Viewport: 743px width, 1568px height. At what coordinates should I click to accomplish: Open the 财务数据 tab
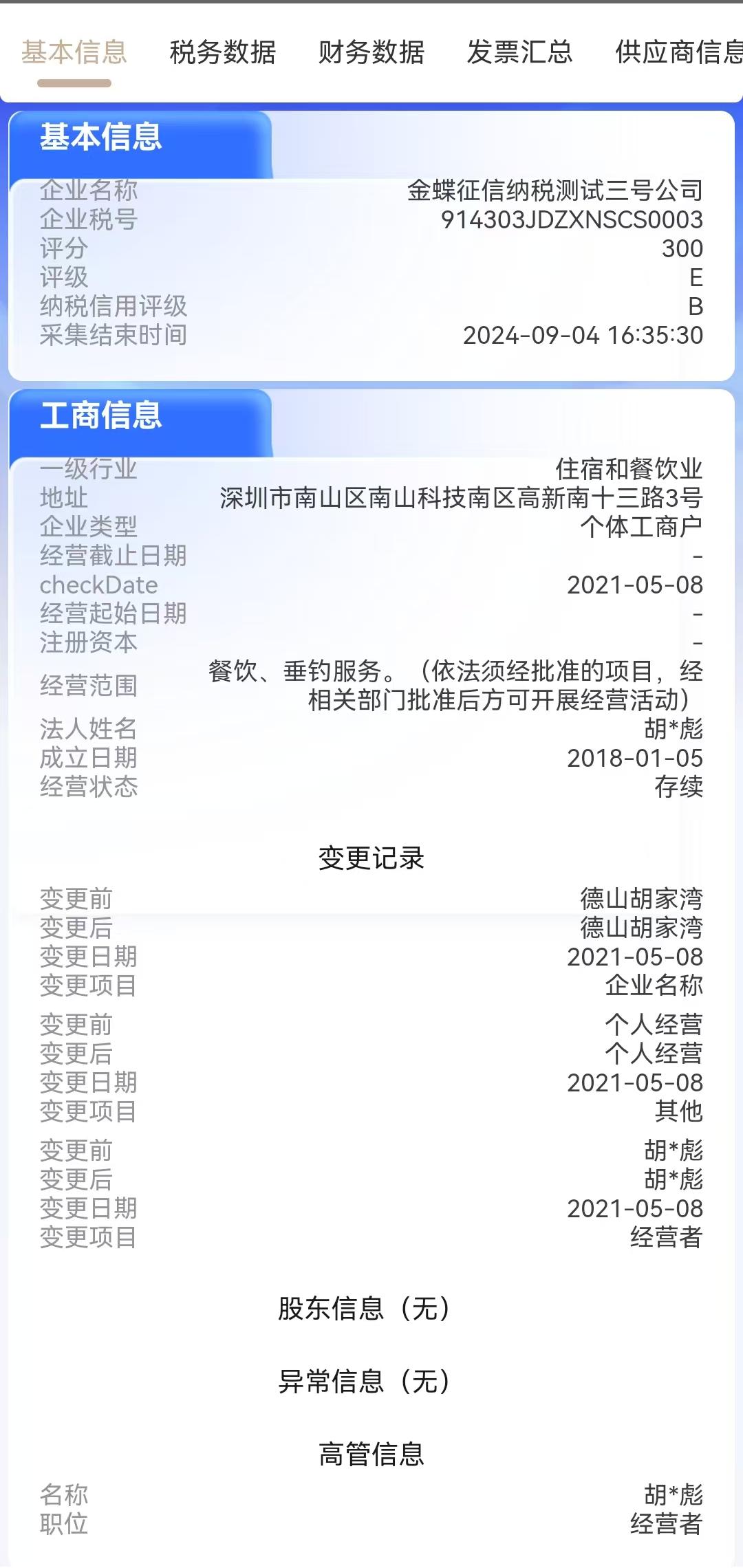(371, 52)
